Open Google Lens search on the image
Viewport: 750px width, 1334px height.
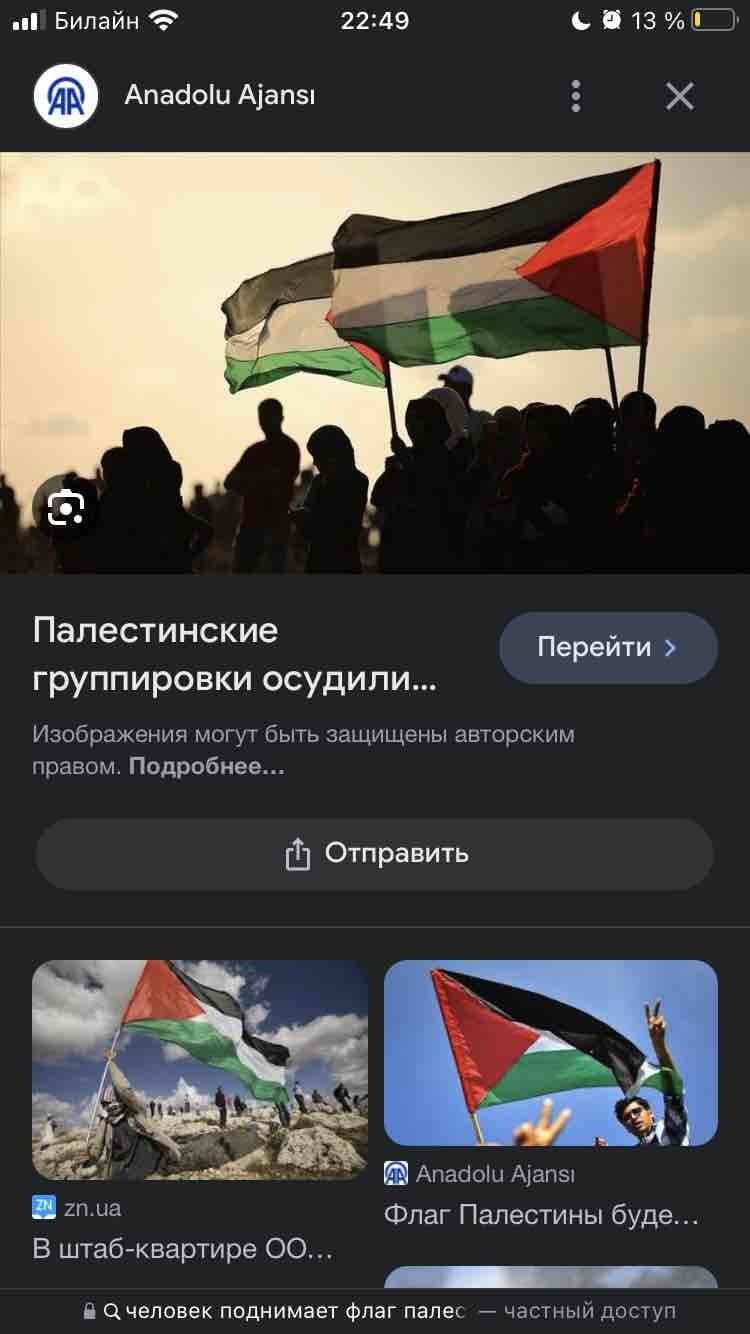coord(66,510)
